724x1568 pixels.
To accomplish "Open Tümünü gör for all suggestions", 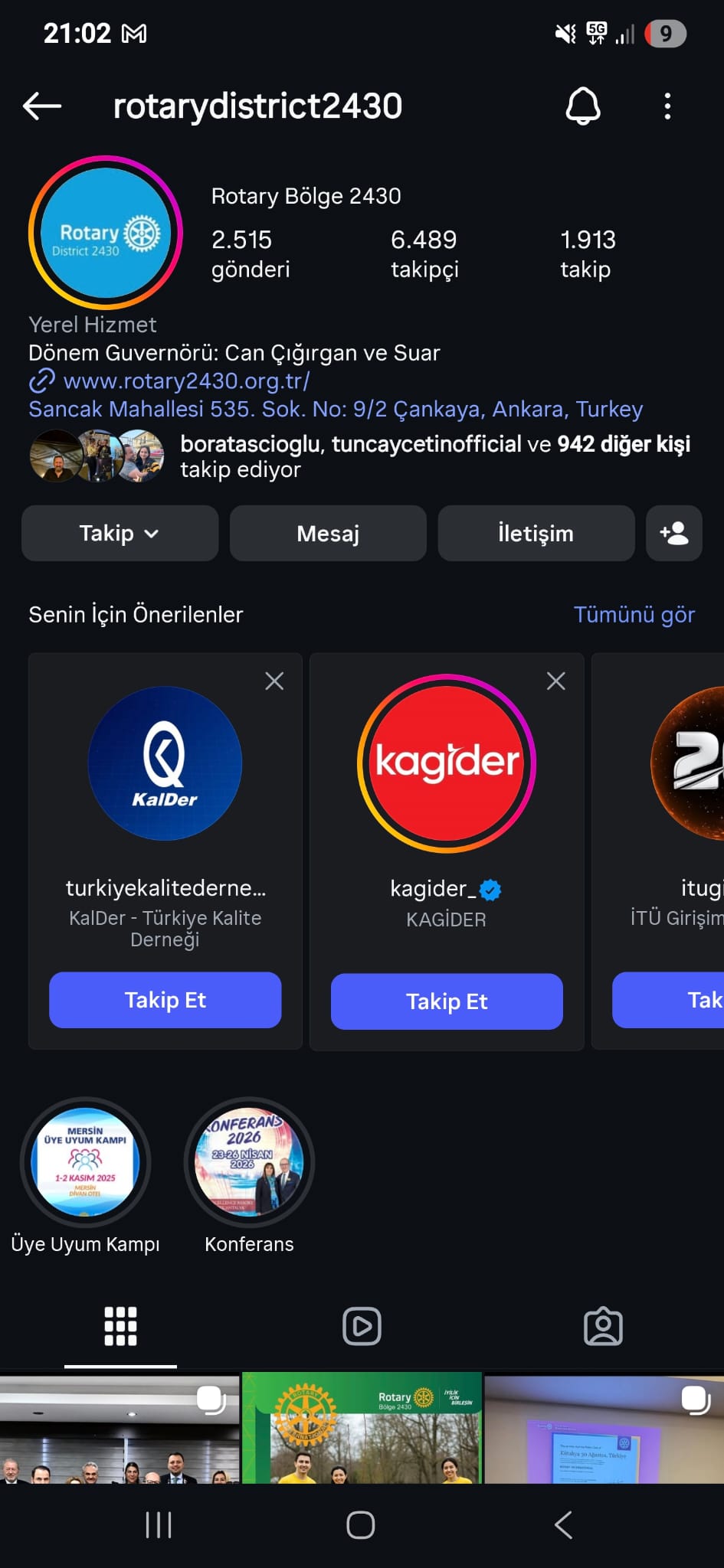I will pos(634,614).
